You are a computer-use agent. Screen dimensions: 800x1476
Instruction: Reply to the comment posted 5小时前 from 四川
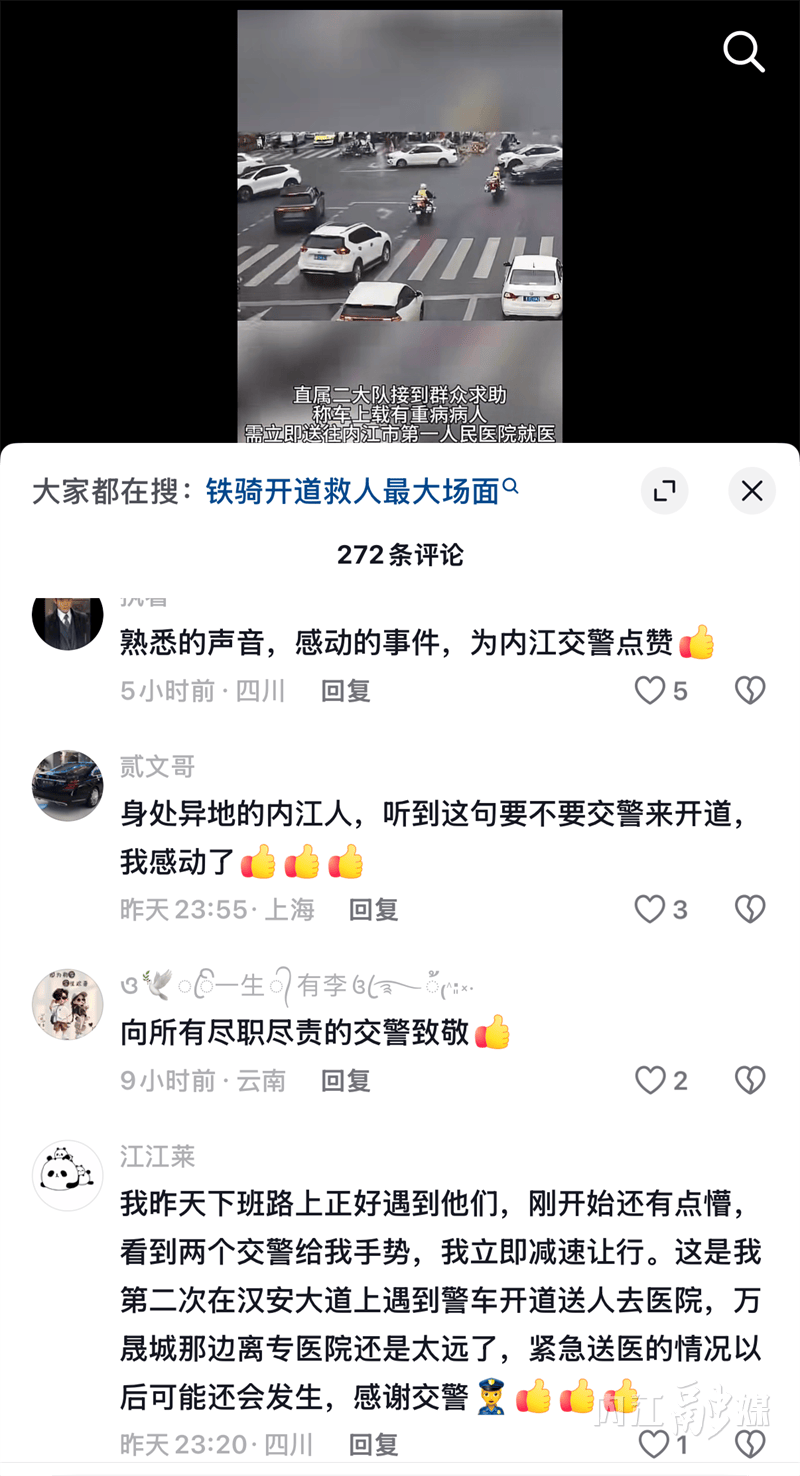click(x=346, y=691)
